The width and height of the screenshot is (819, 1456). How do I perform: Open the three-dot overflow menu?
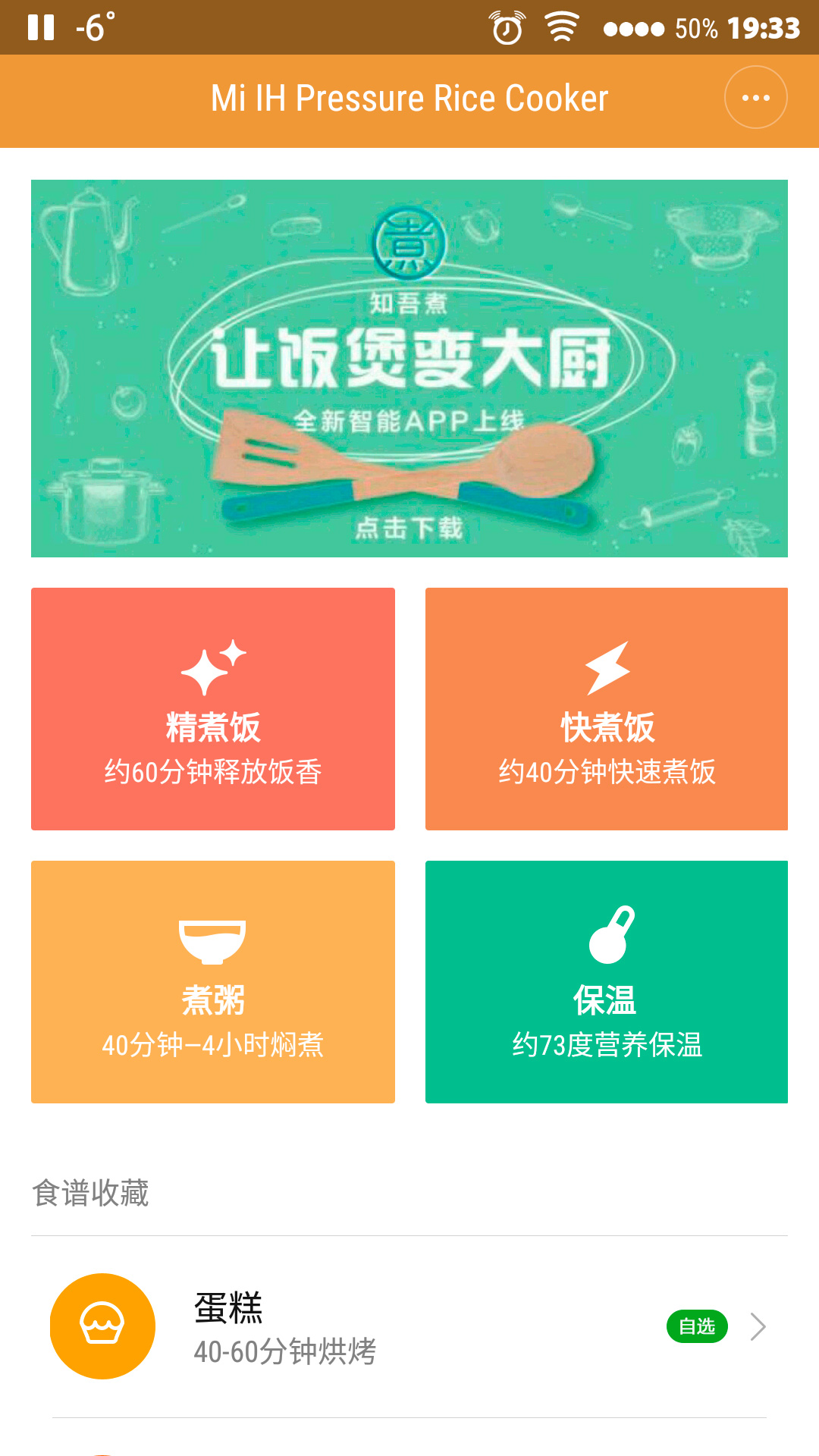click(x=755, y=98)
